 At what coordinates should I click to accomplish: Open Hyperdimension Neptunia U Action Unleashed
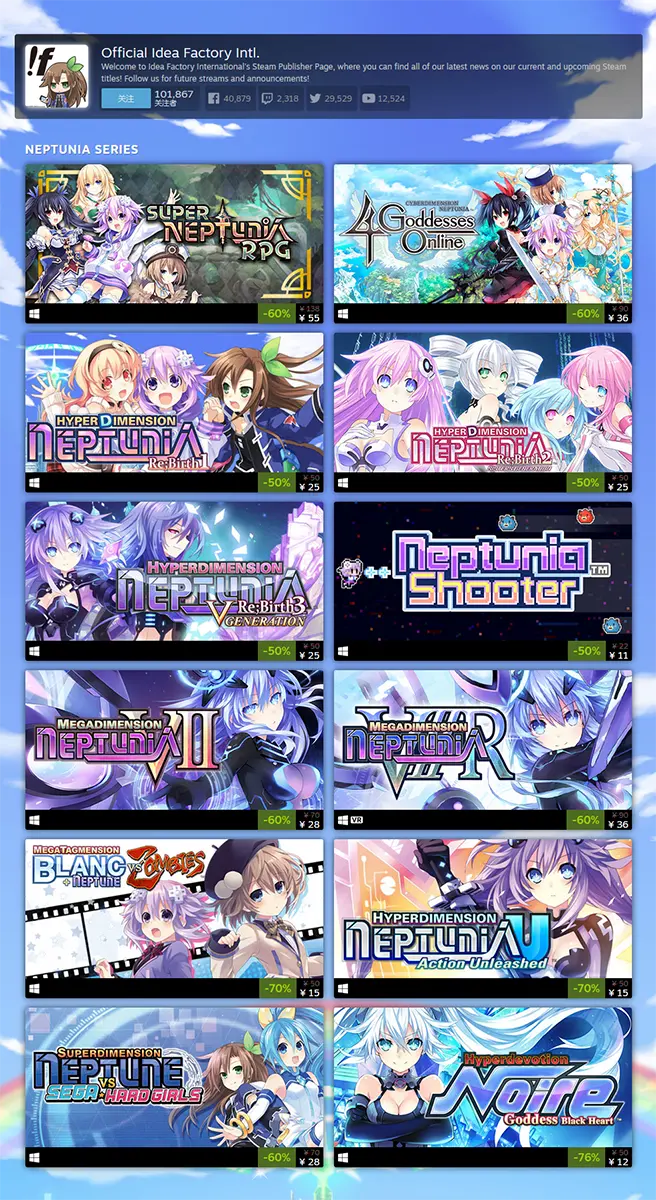483,908
